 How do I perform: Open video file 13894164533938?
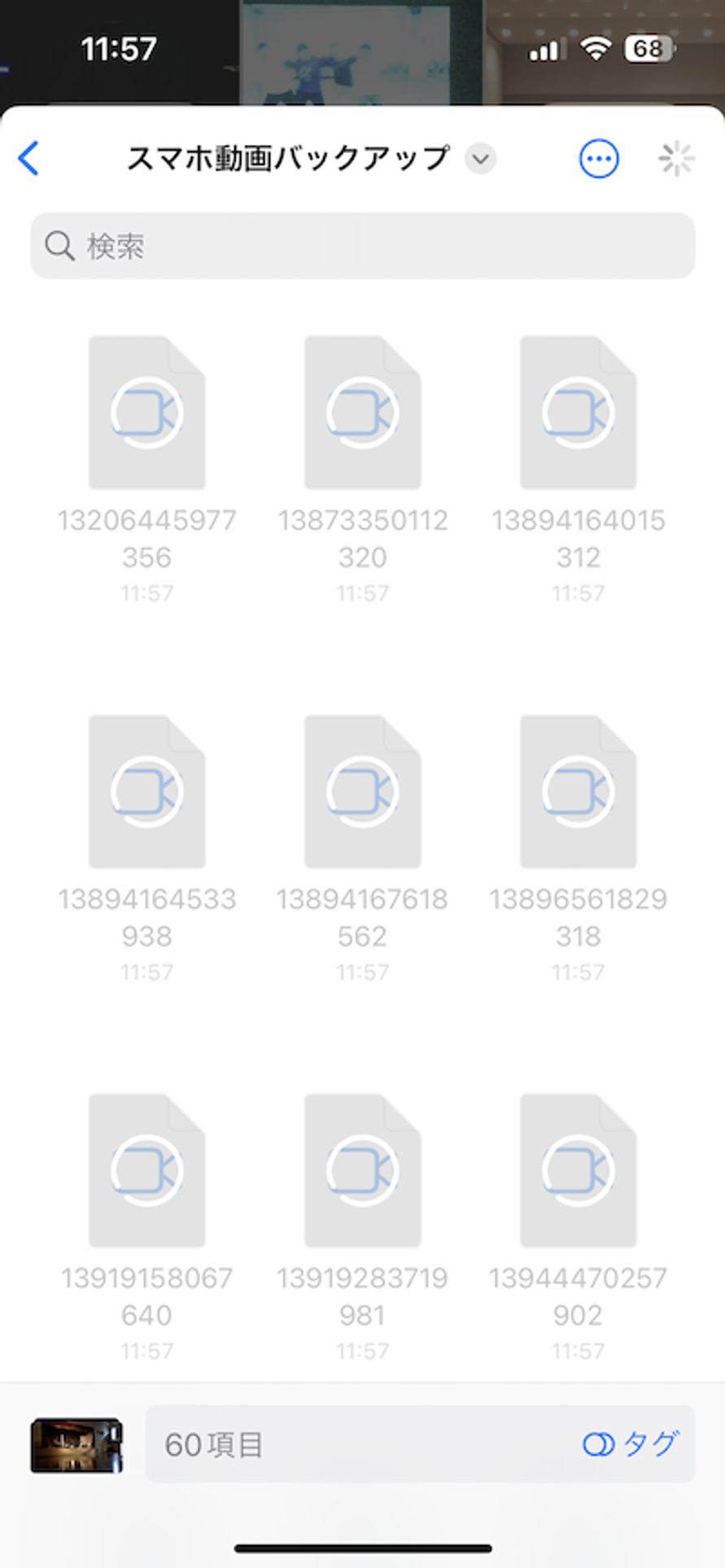(x=147, y=792)
